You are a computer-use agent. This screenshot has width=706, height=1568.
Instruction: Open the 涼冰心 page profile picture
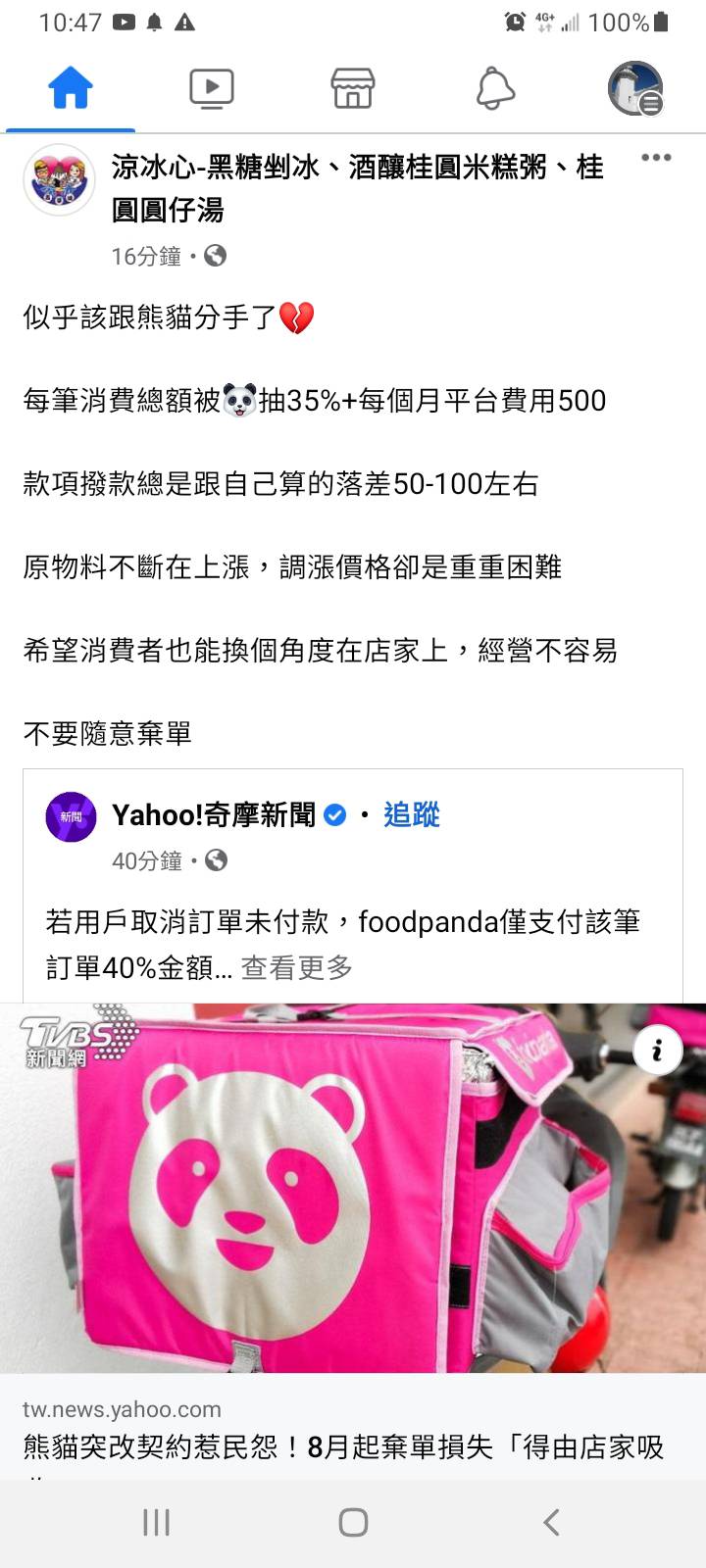(59, 180)
